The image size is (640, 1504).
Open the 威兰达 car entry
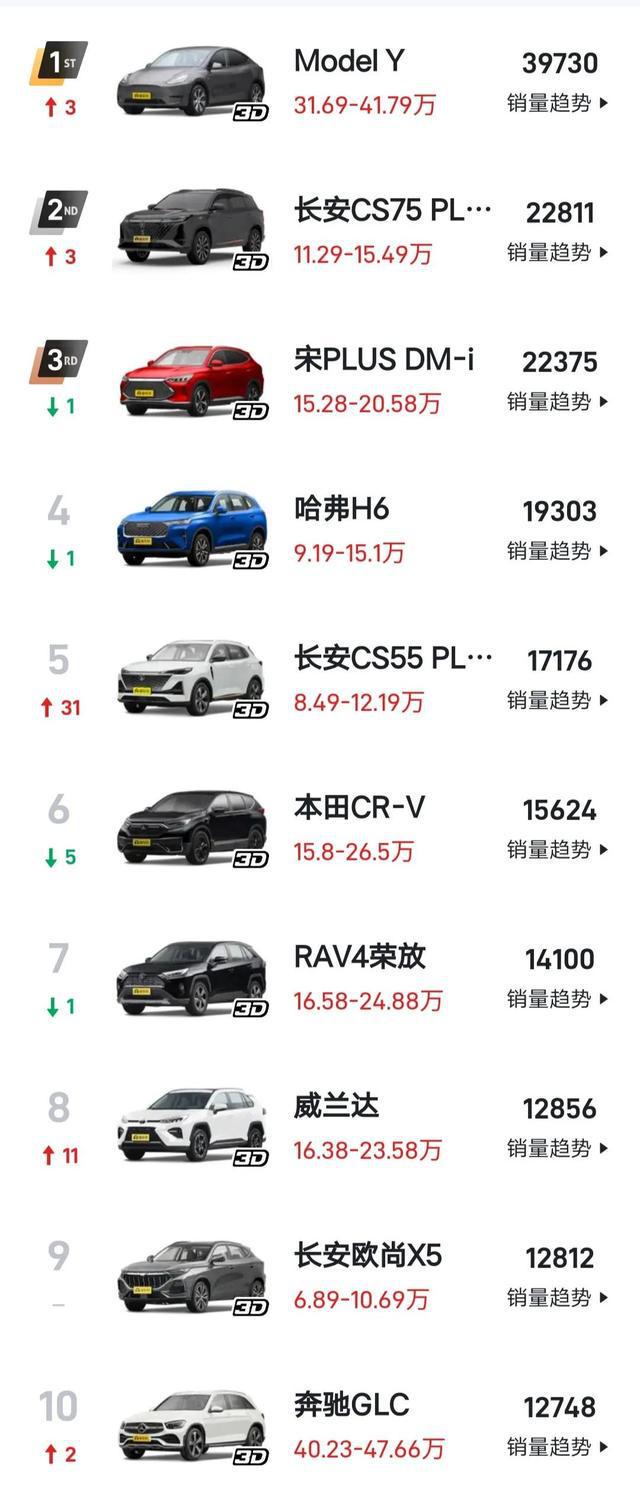(336, 1107)
